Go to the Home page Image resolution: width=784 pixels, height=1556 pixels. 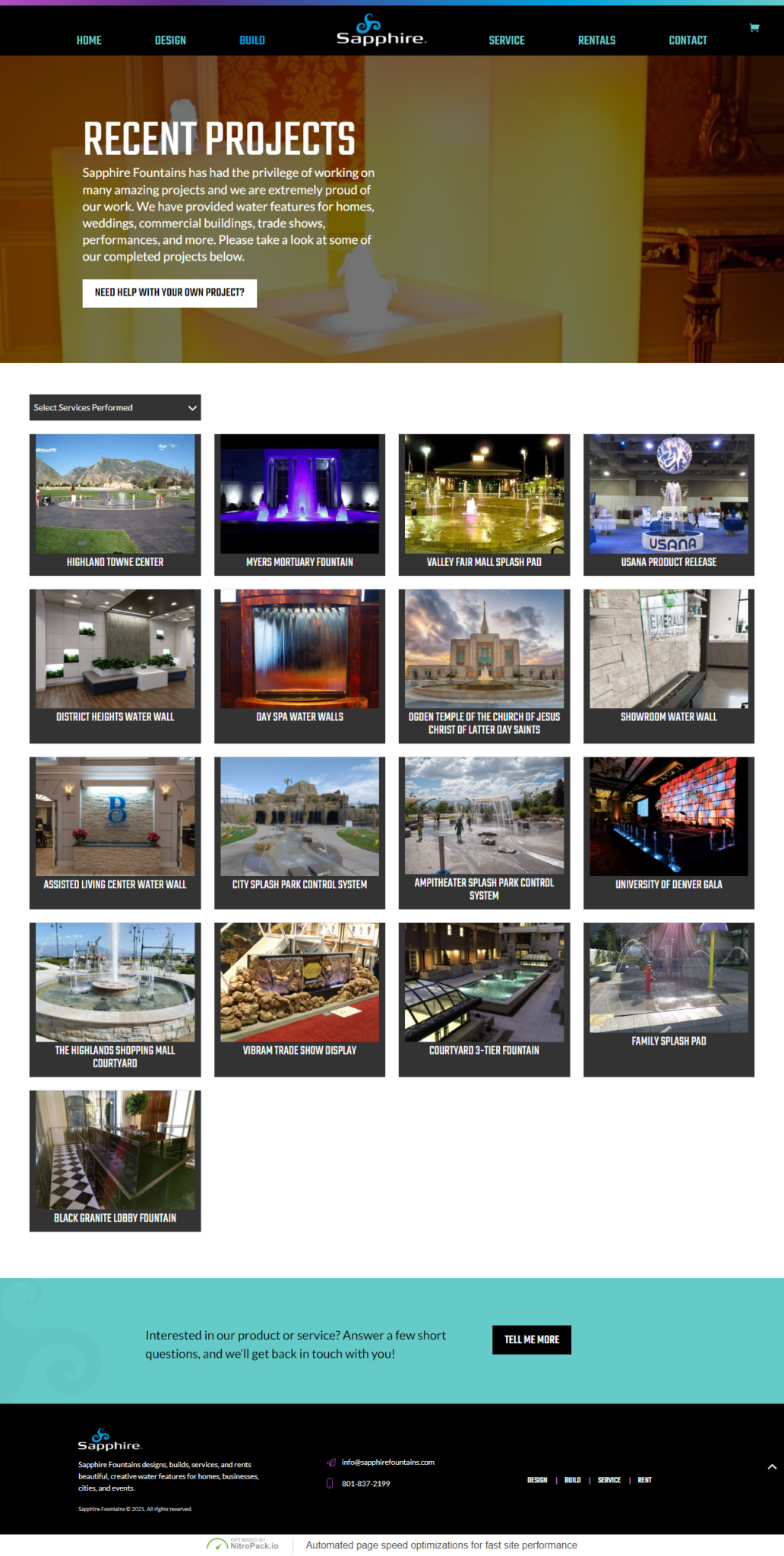pos(89,40)
